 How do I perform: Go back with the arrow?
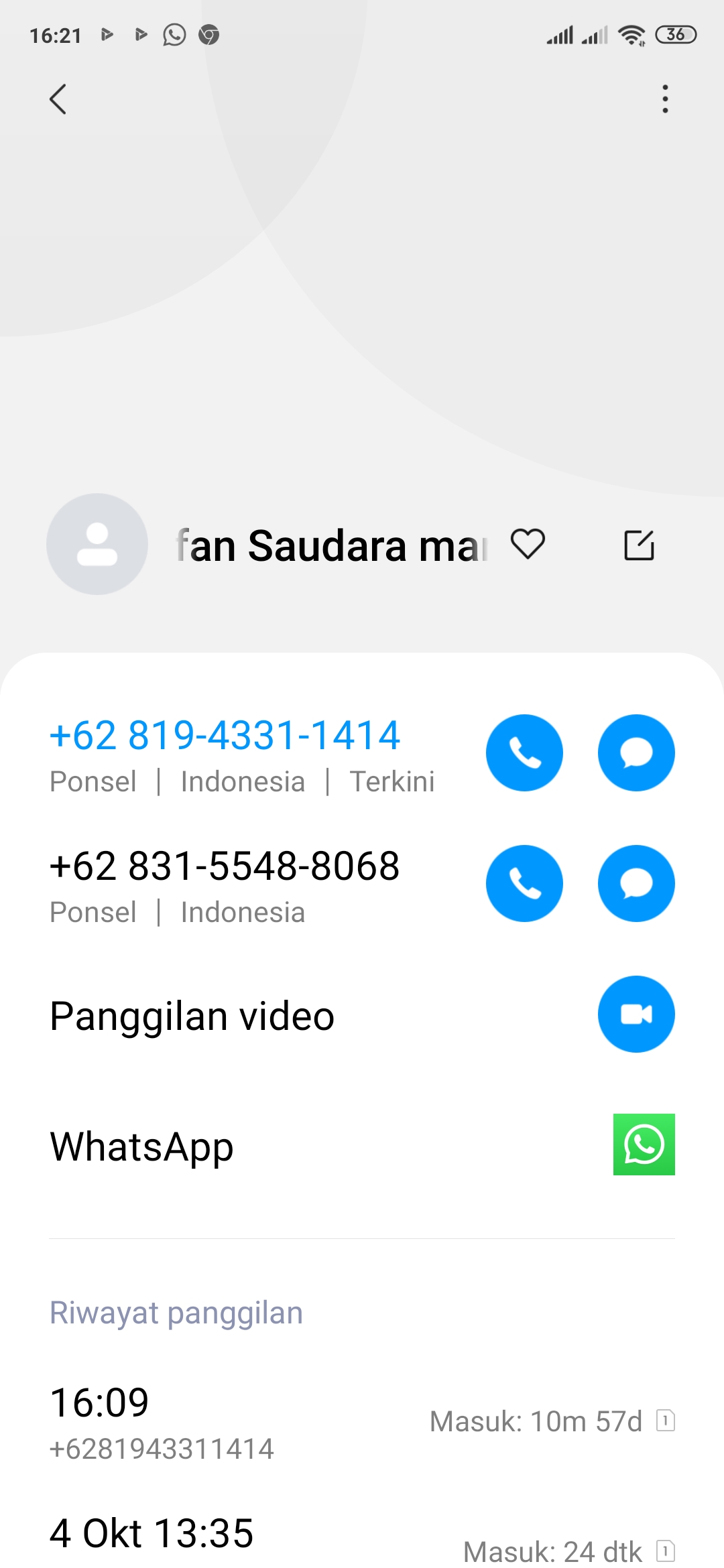click(x=58, y=99)
